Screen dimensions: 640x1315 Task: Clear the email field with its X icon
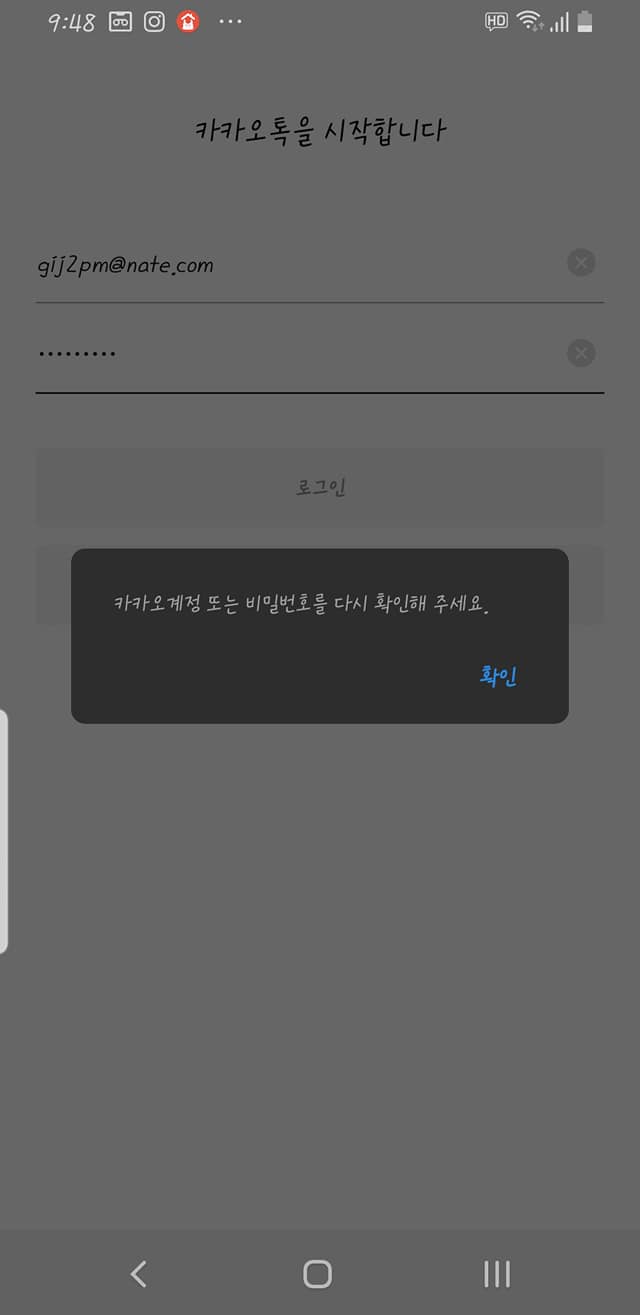(581, 263)
